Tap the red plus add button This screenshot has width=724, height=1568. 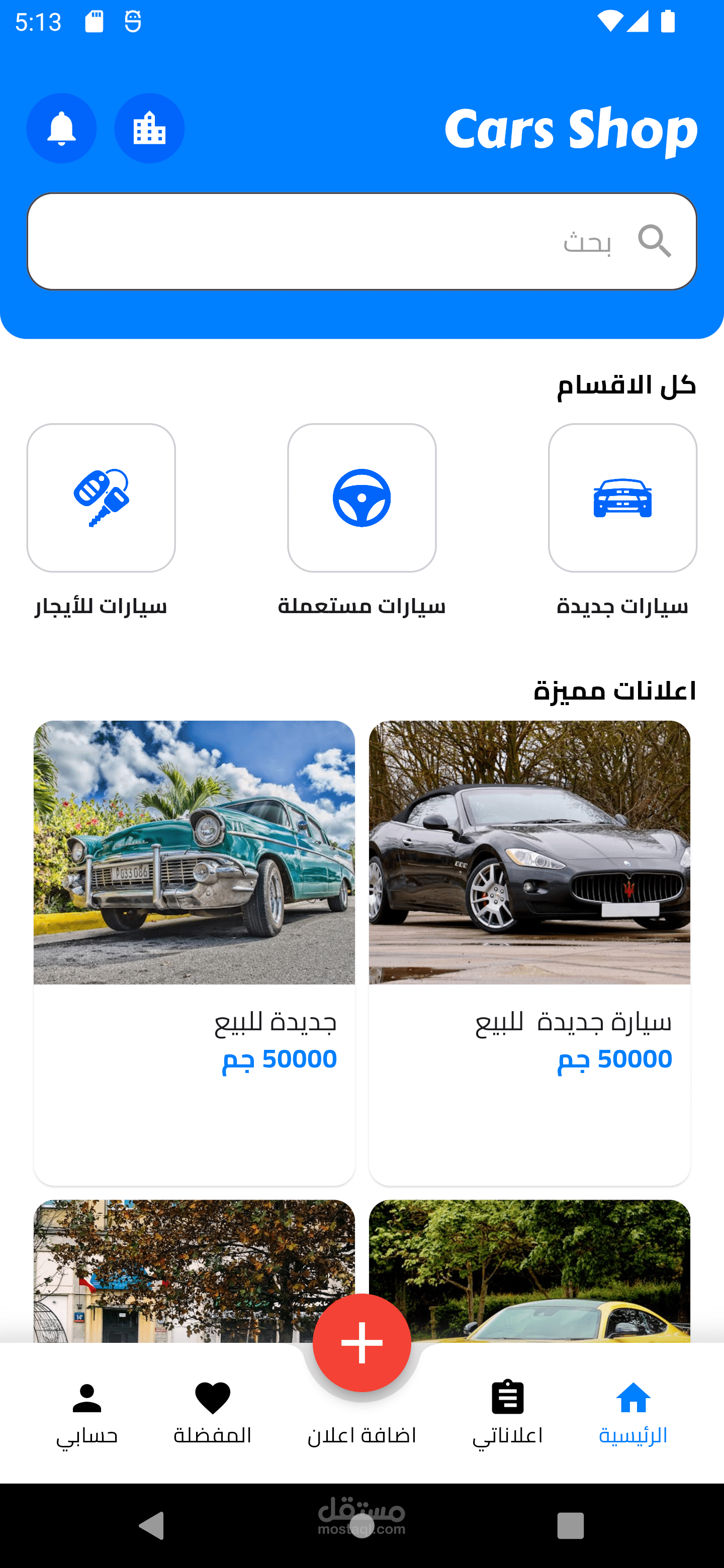[x=361, y=1343]
